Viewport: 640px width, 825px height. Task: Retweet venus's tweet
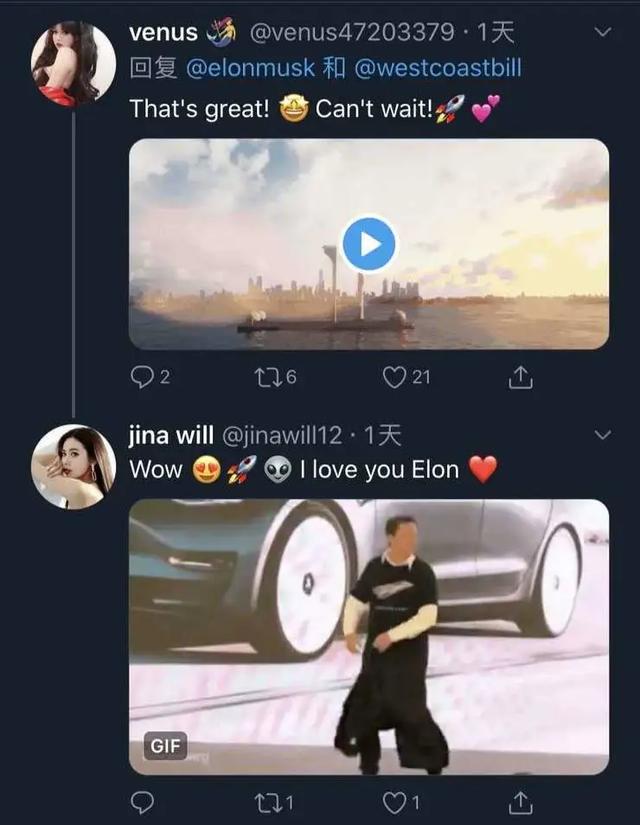click(268, 377)
